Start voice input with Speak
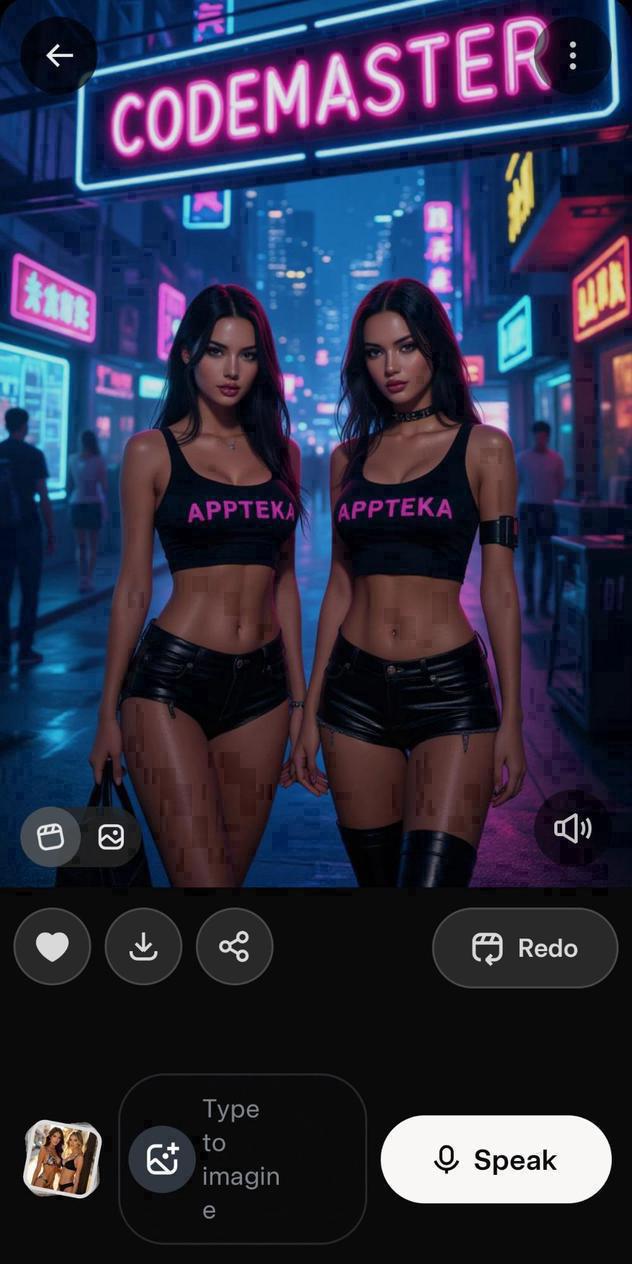Viewport: 632px width, 1264px height. 496,1159
